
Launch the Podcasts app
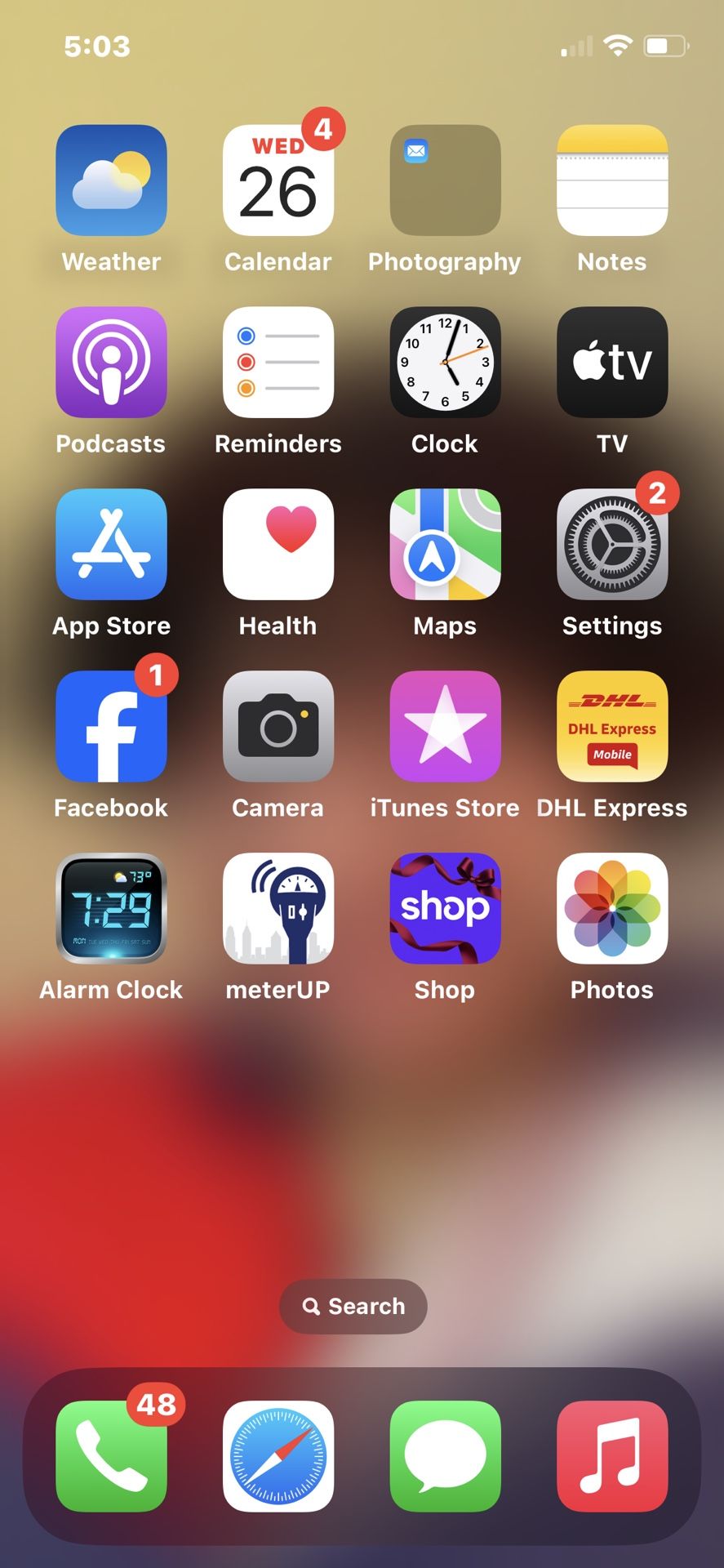[x=111, y=362]
